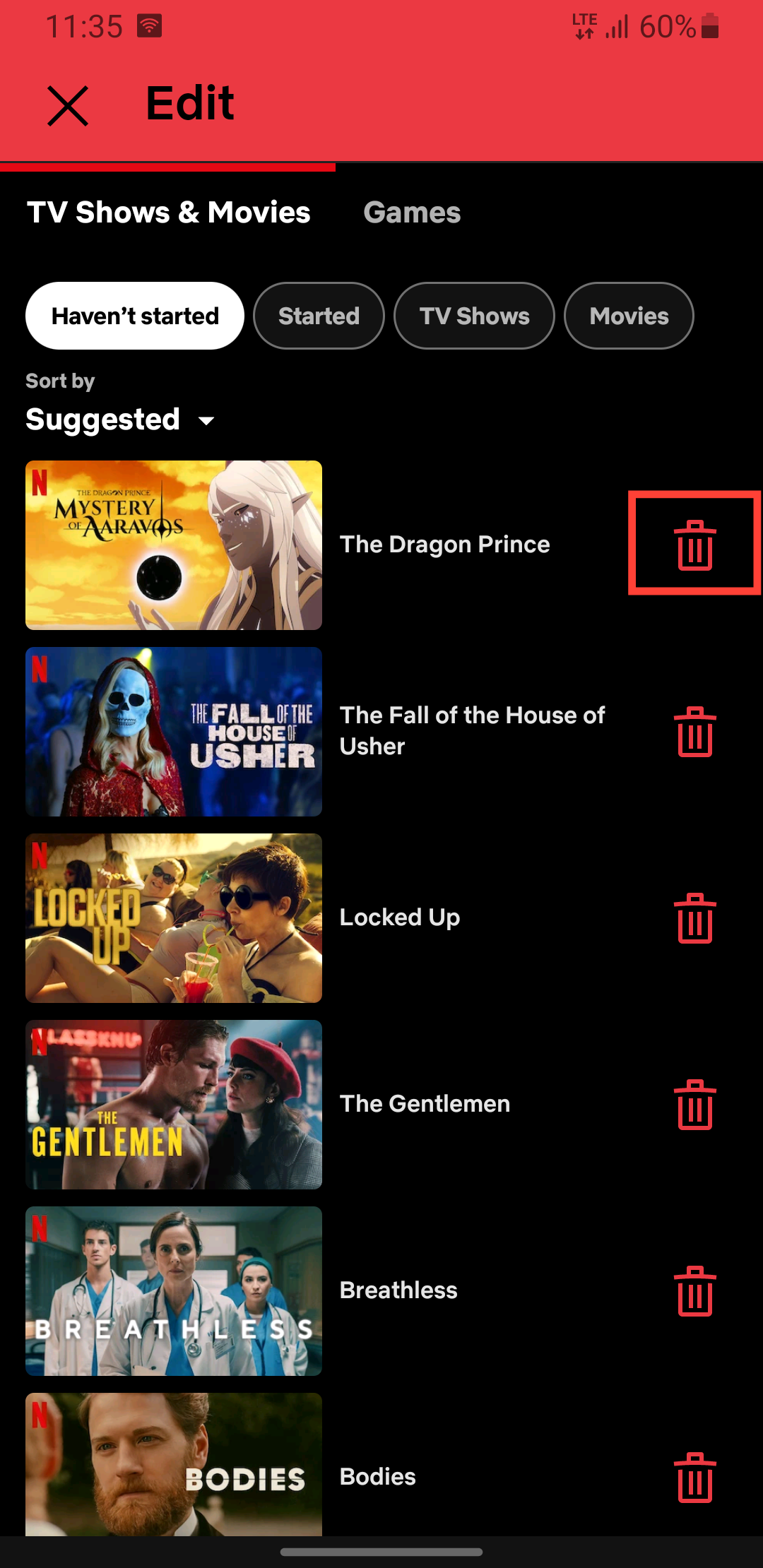
Task: Expand the Suggested sort dropdown
Action: 120,420
